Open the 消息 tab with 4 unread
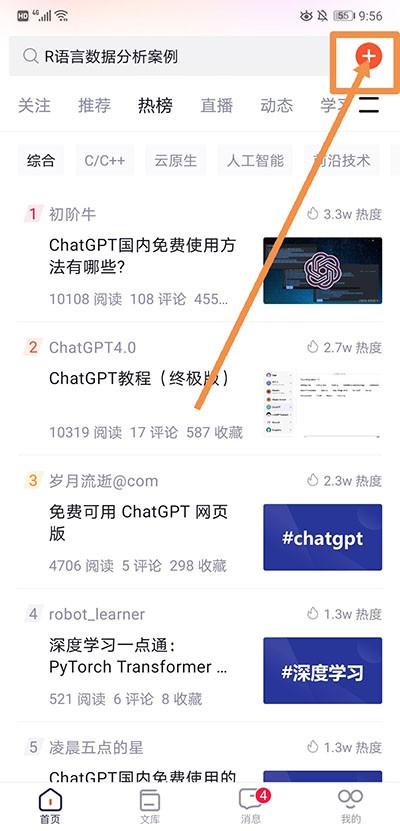Screen dimensions: 400x831 251,807
